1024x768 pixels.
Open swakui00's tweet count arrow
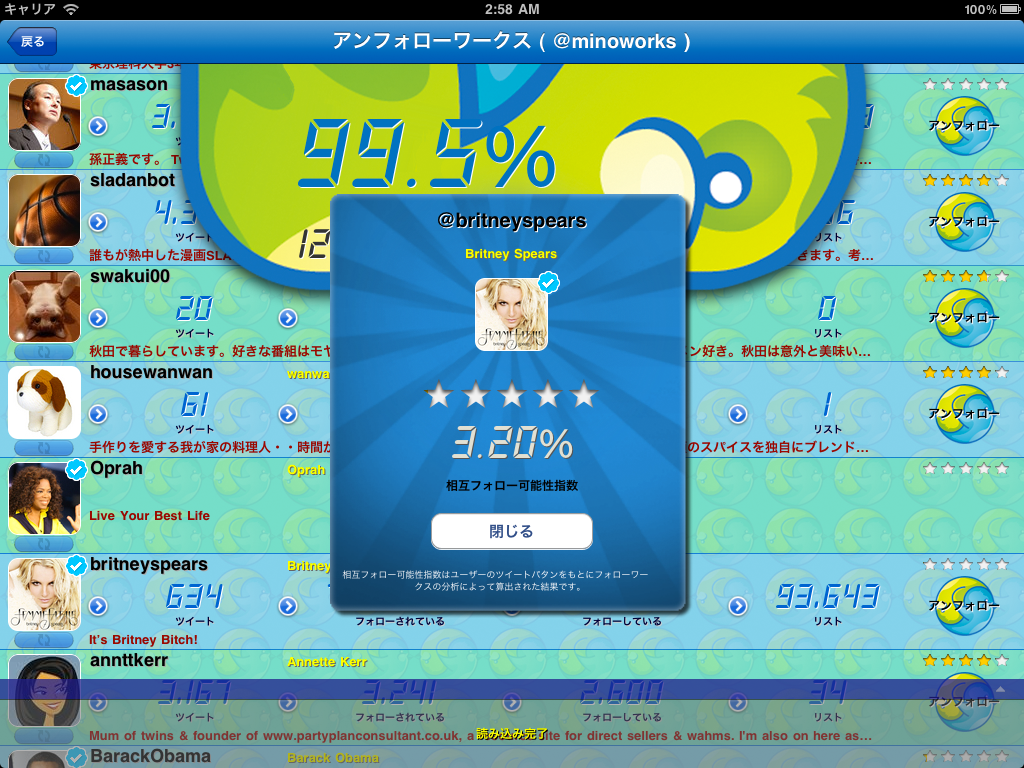(x=98, y=318)
